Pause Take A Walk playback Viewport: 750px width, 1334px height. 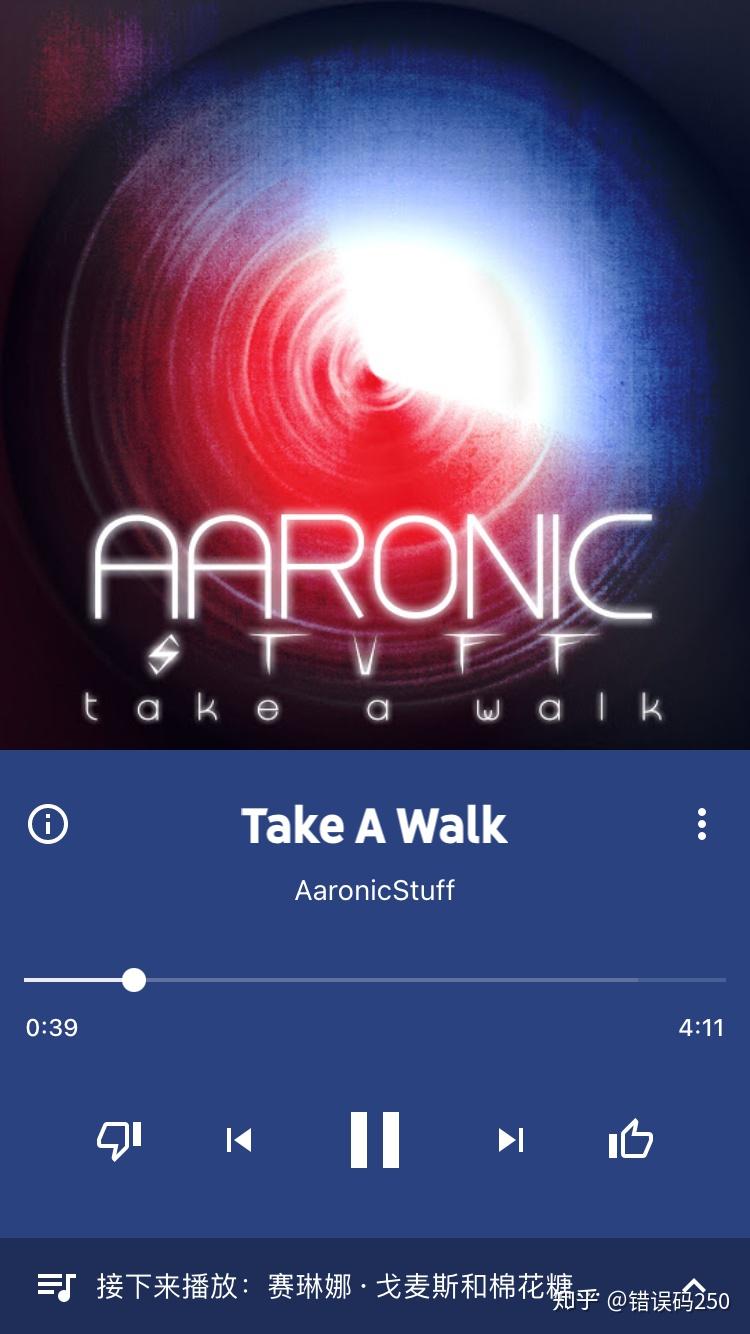[375, 1139]
